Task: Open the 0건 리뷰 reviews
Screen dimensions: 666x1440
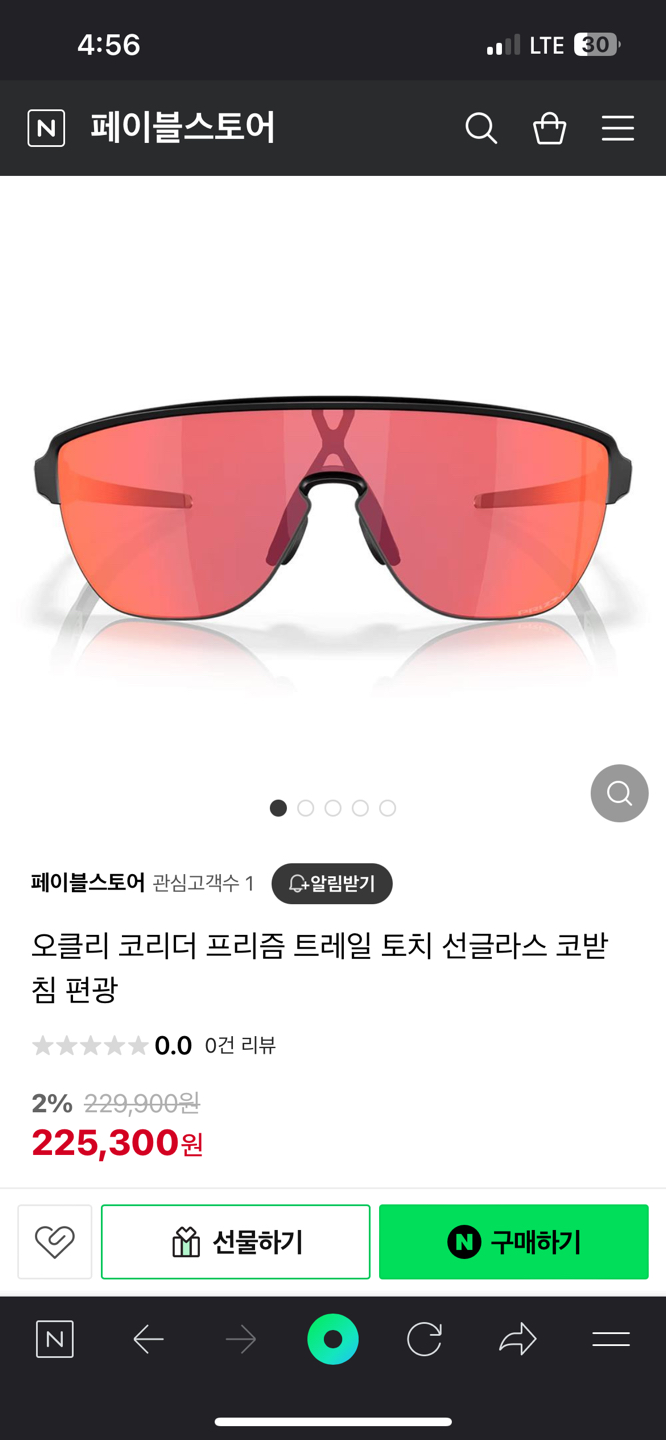Action: pos(240,1046)
